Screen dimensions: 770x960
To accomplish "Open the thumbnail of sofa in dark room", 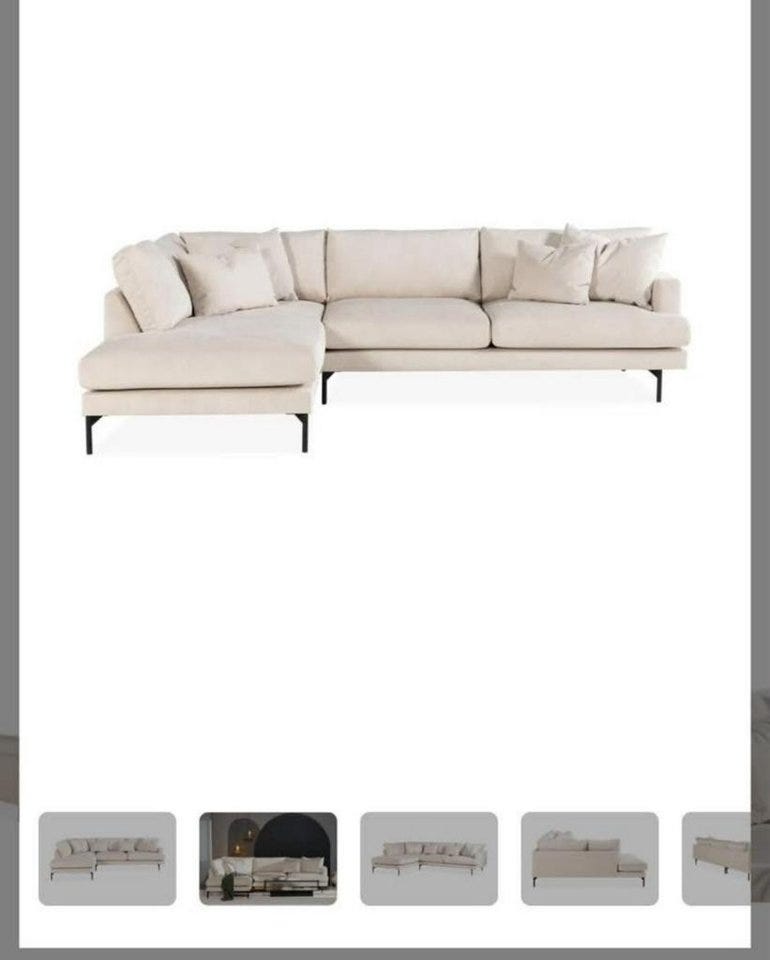I will click(x=268, y=858).
